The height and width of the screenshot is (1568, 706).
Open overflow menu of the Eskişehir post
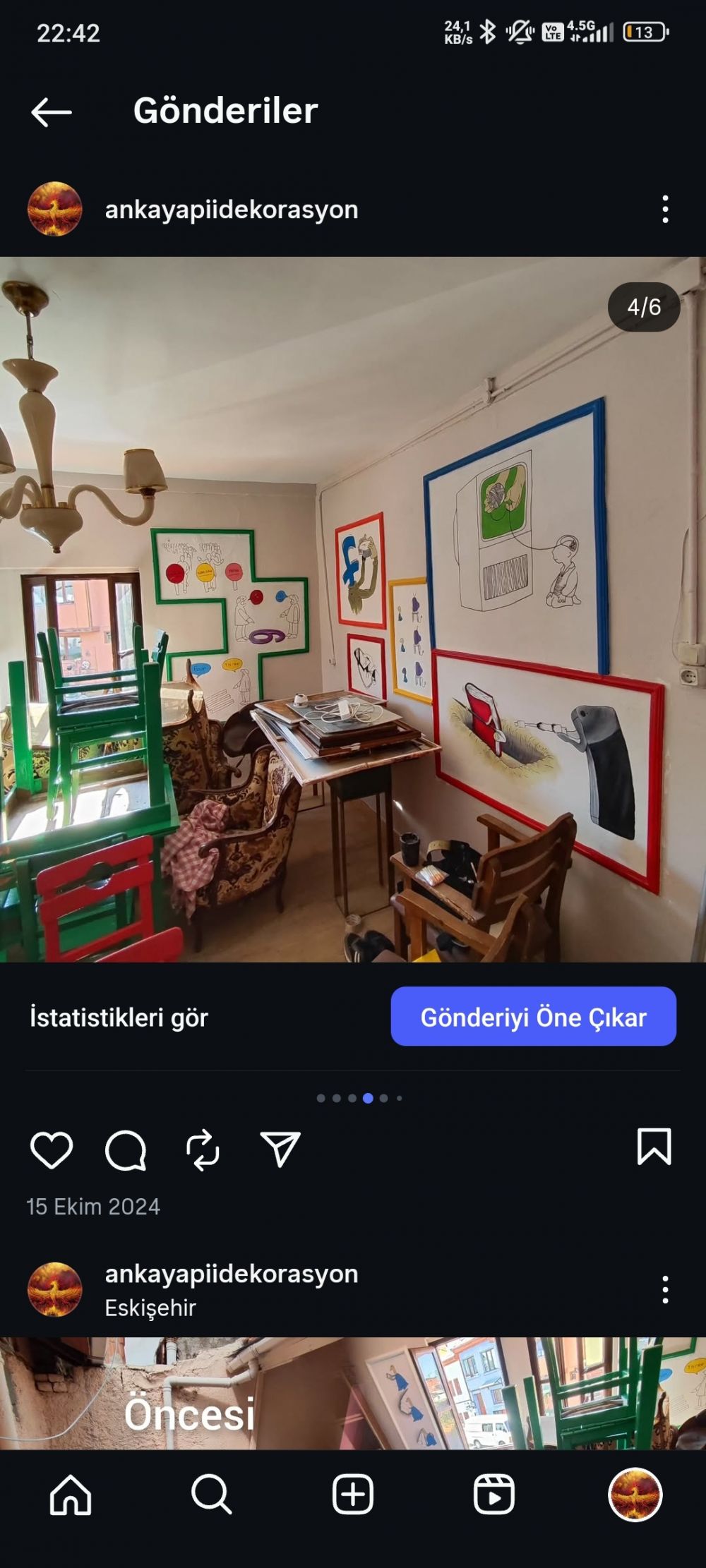click(665, 1289)
